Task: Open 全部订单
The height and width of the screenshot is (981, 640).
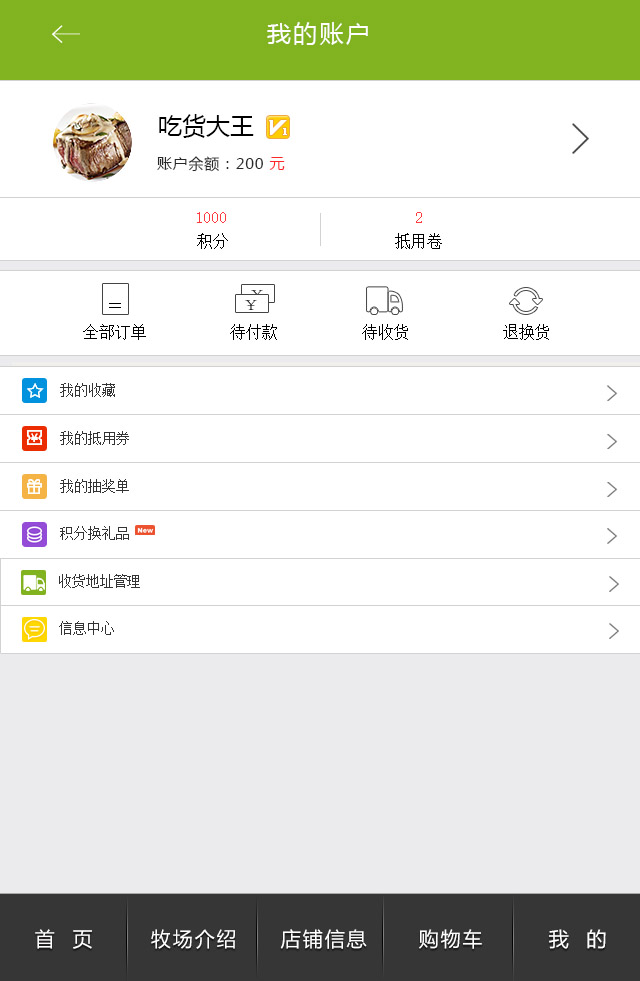Action: pos(115,312)
